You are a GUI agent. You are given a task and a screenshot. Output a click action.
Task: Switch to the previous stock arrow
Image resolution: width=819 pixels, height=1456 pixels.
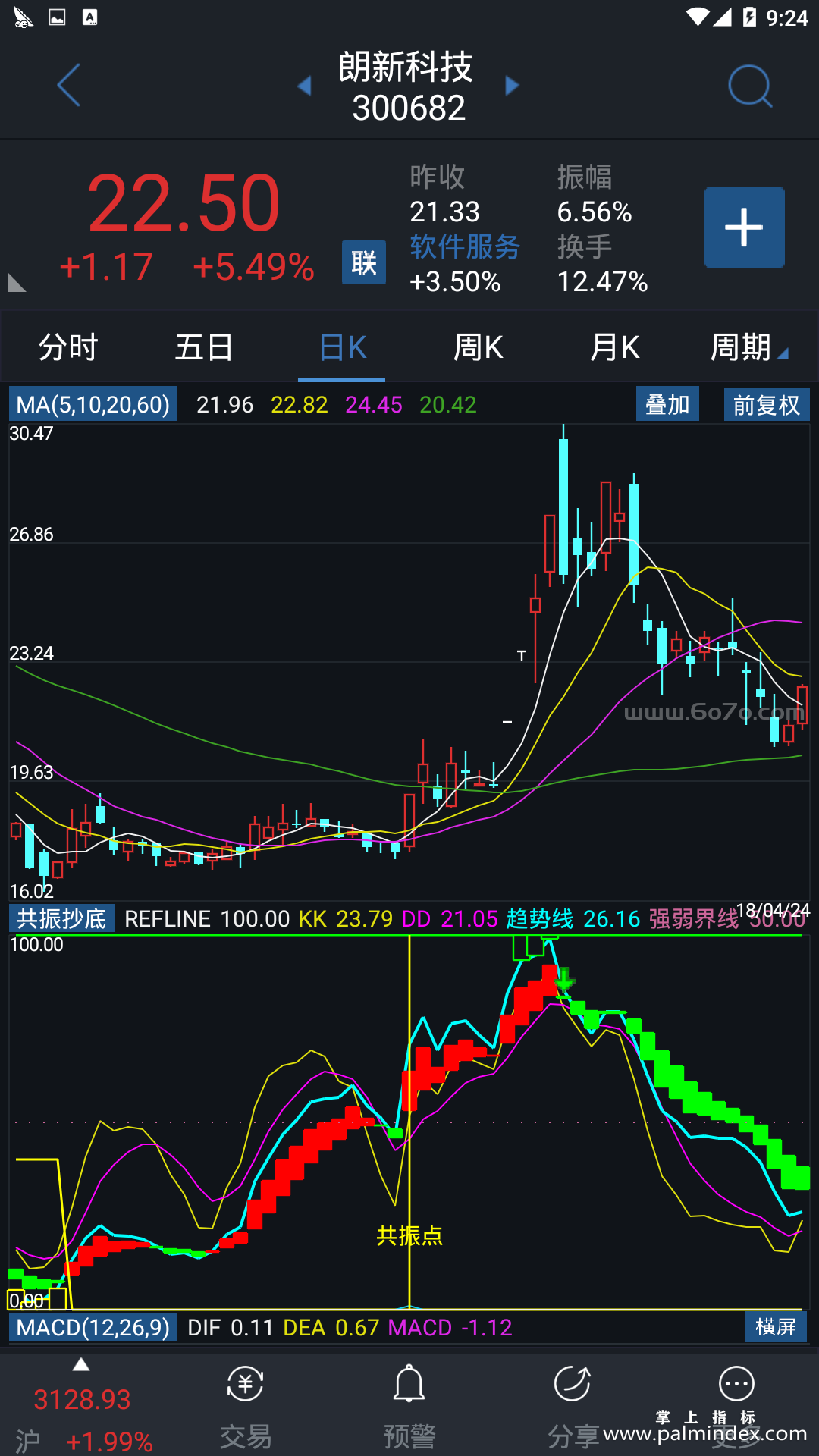pos(305,86)
